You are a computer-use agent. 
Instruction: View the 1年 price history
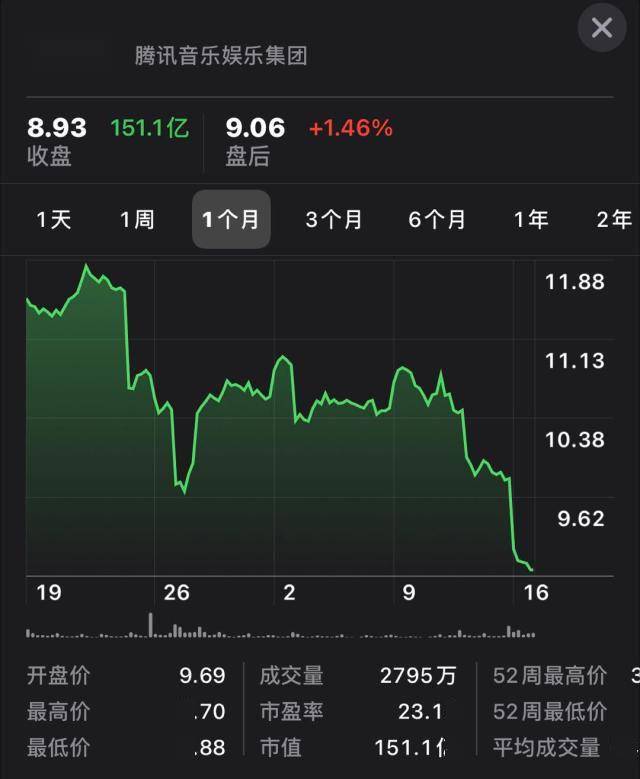click(x=531, y=219)
